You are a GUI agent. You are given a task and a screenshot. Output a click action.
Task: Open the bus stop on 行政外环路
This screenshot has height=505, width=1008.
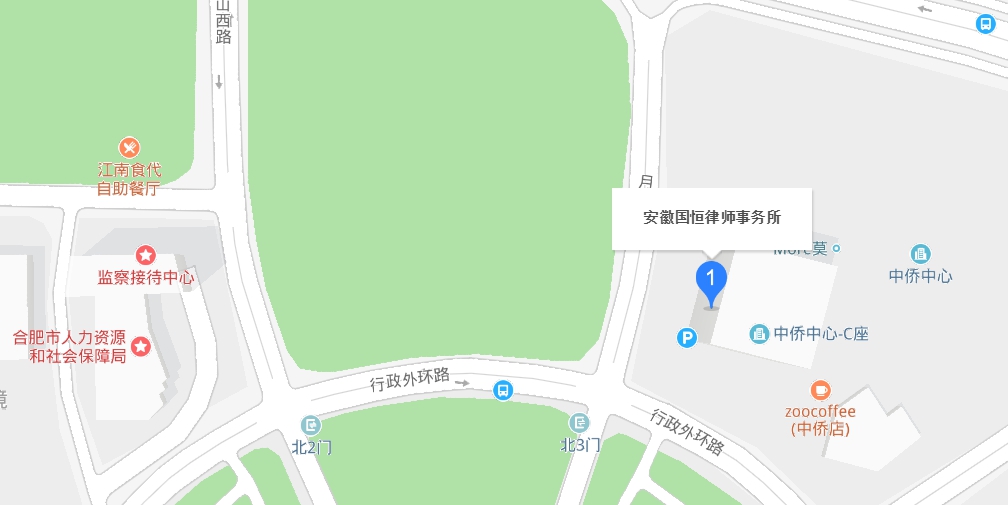tap(504, 390)
